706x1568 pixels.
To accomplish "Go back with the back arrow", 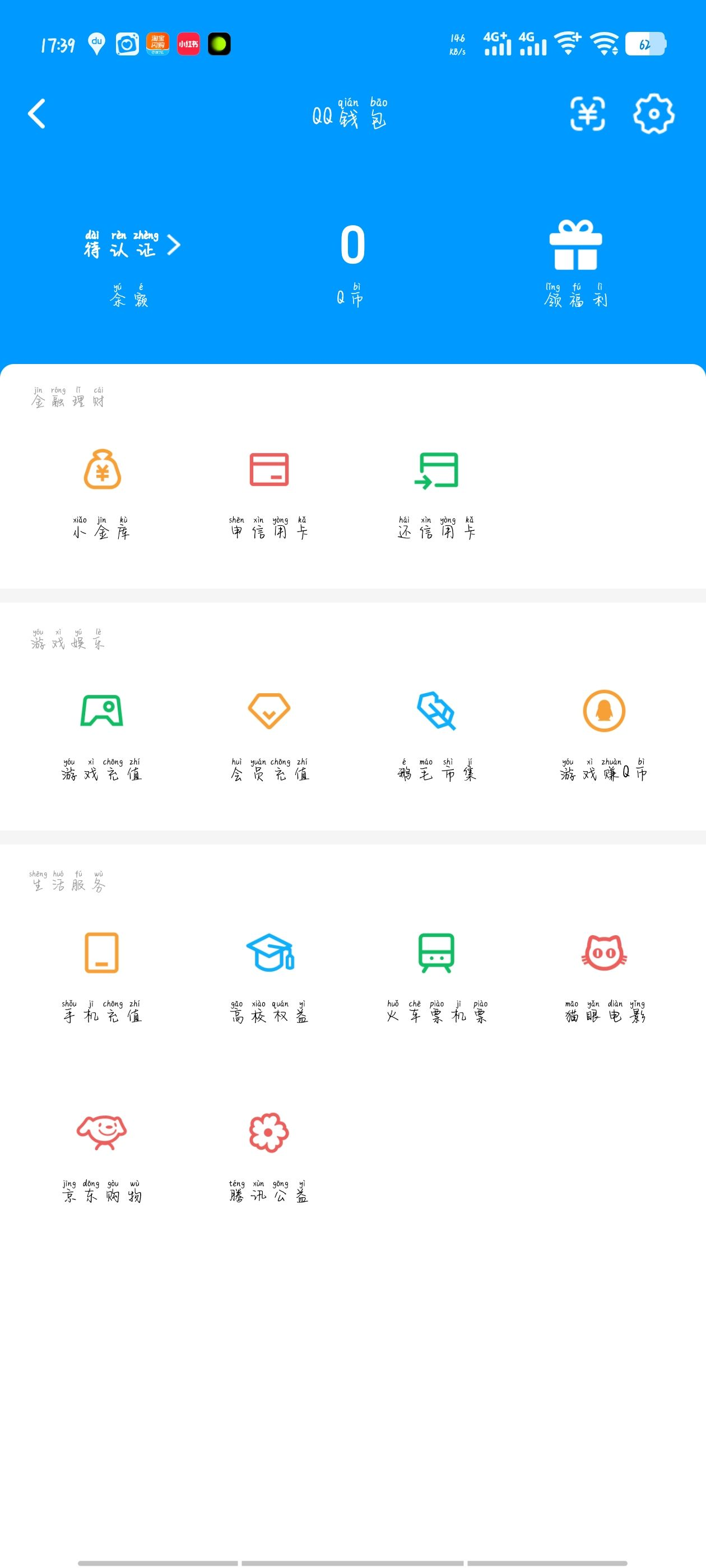I will pos(36,114).
